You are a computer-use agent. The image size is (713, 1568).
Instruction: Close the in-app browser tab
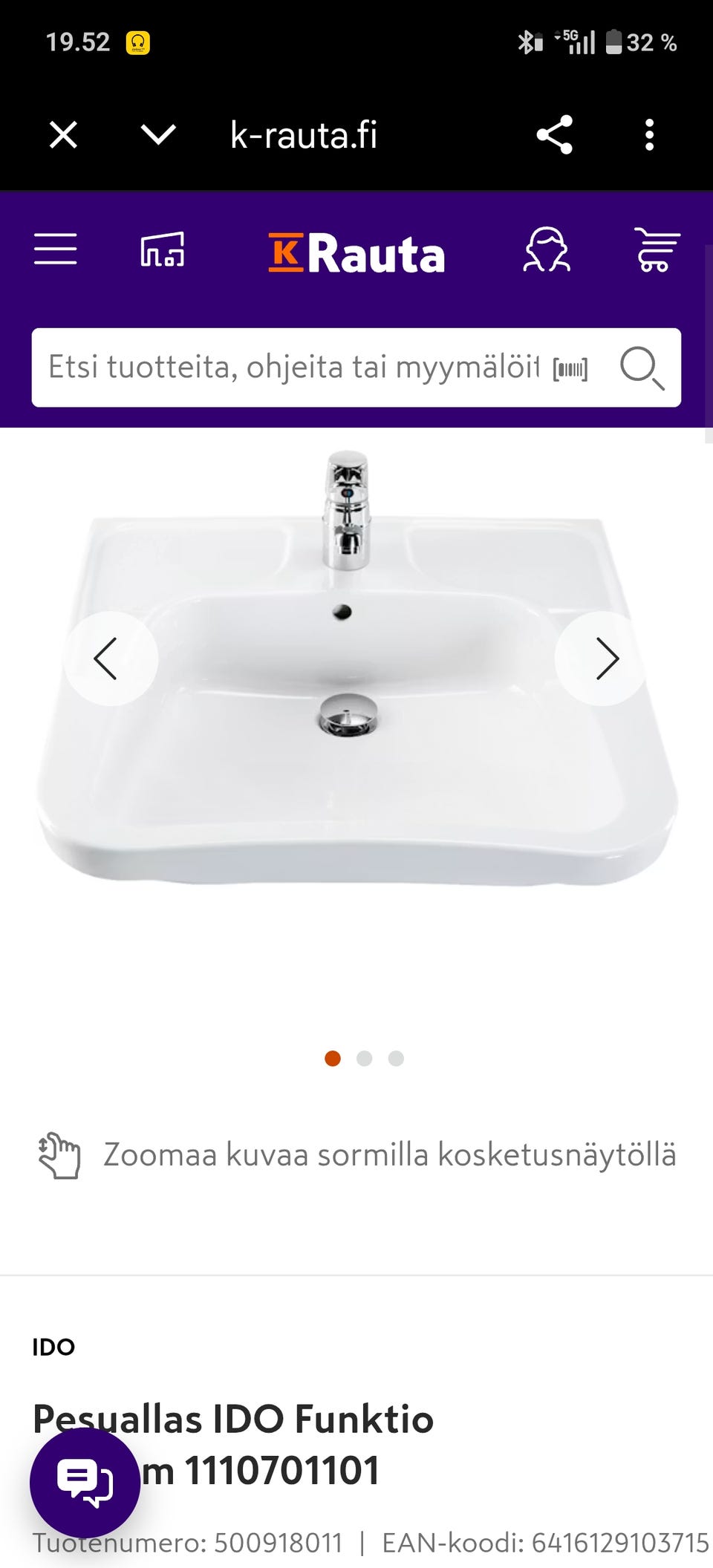coord(63,135)
